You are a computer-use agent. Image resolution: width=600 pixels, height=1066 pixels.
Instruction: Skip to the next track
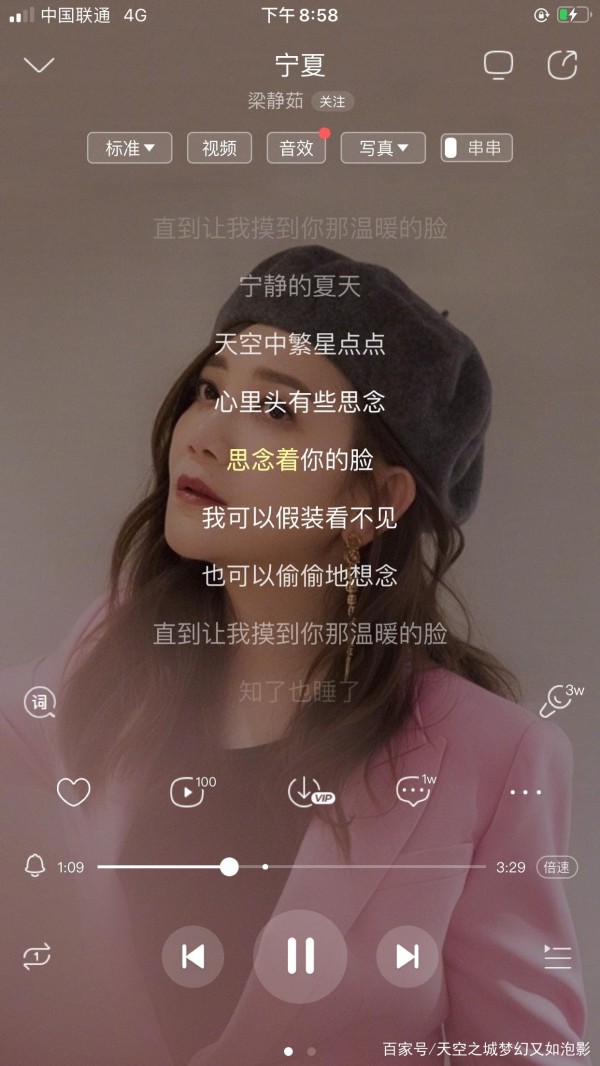(x=407, y=956)
